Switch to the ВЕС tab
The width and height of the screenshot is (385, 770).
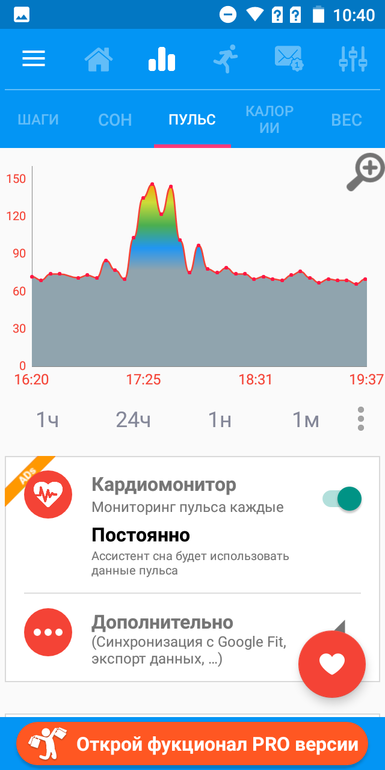[x=346, y=120]
